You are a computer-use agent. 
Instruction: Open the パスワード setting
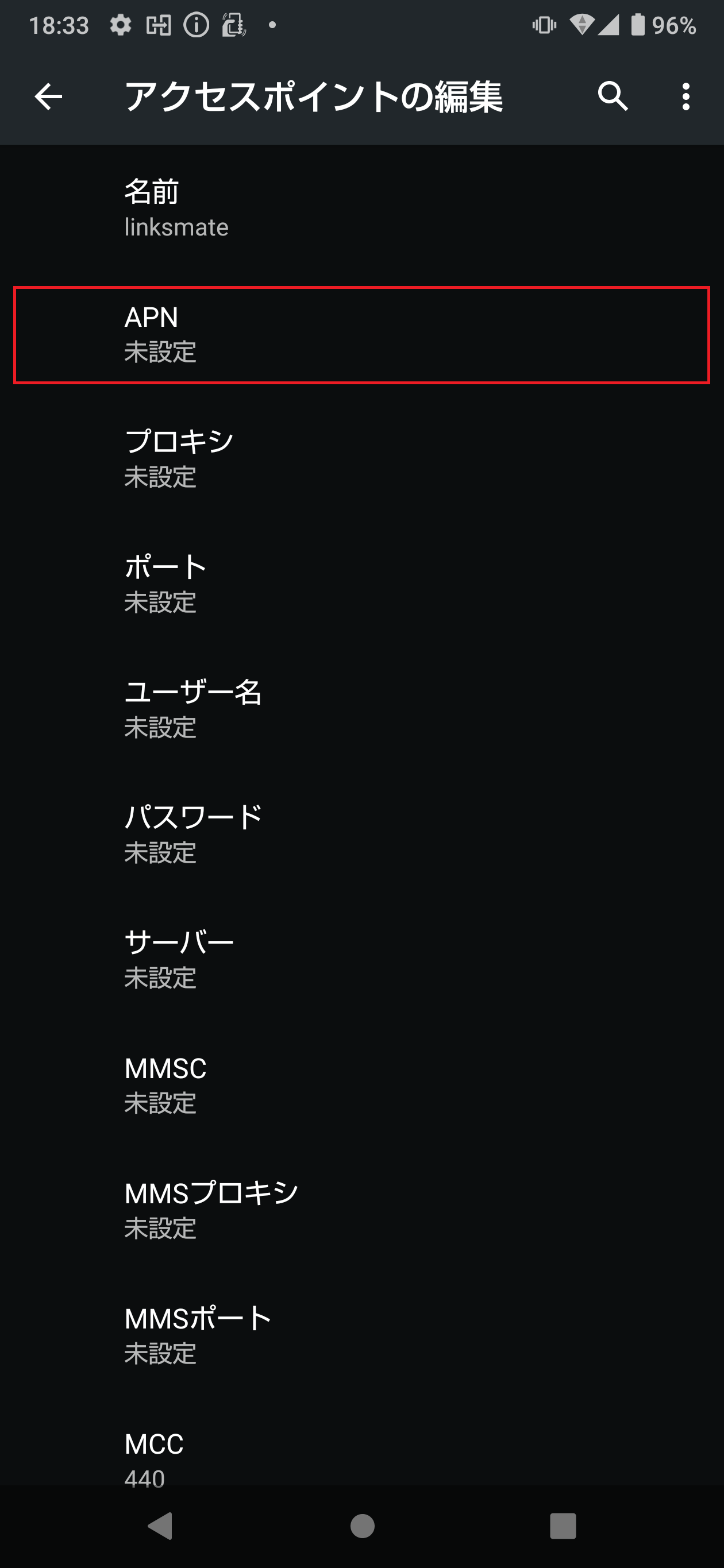pyautogui.click(x=361, y=834)
